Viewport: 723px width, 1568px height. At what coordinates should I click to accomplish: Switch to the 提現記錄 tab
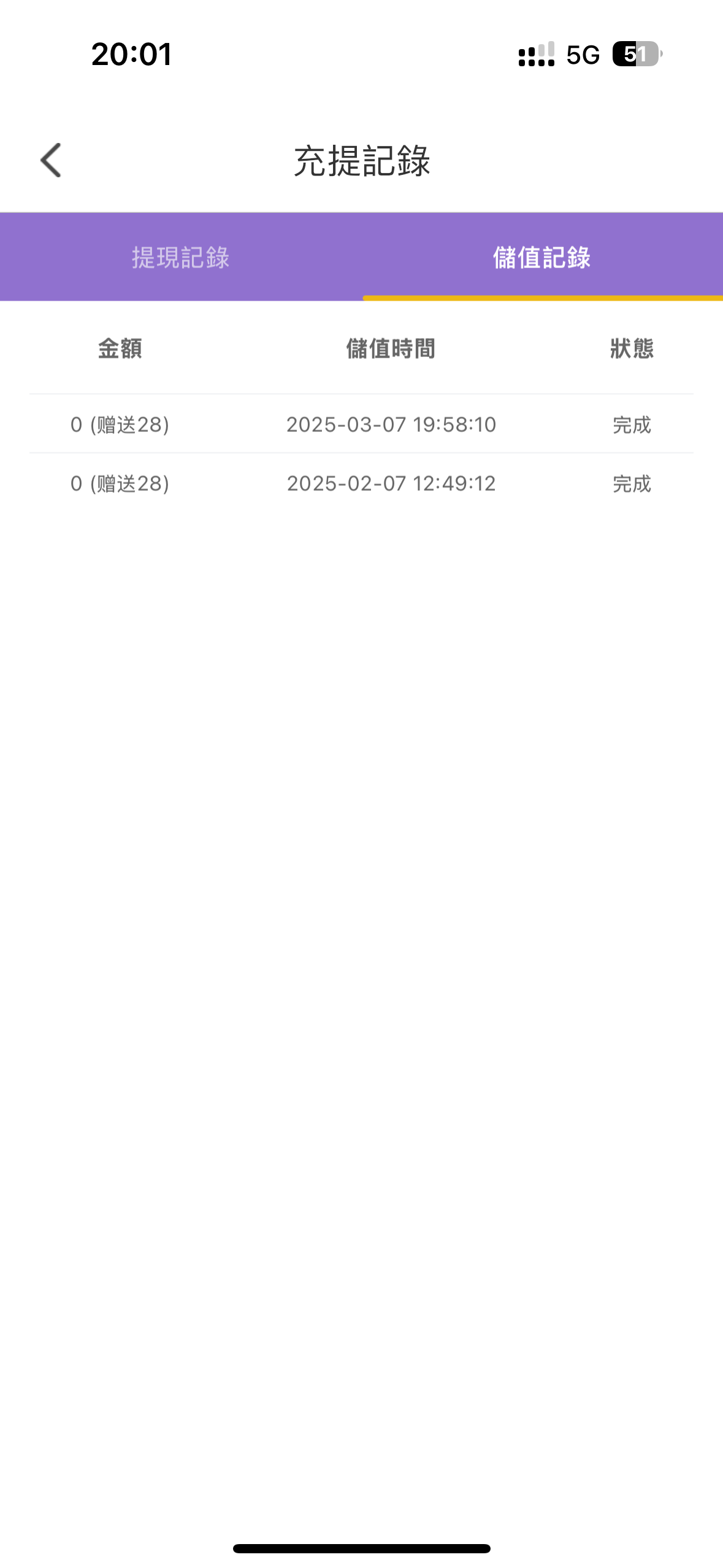click(x=180, y=258)
